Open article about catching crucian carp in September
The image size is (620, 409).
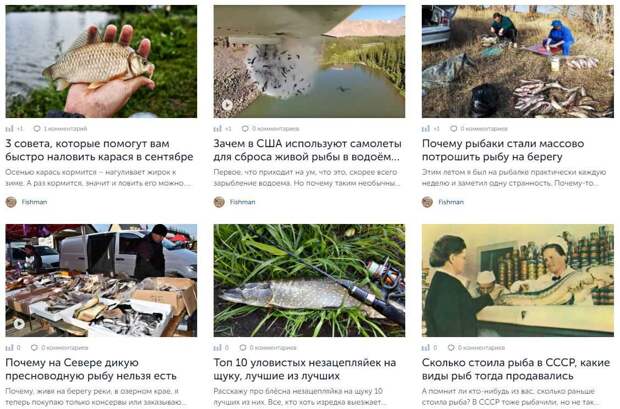(x=99, y=150)
